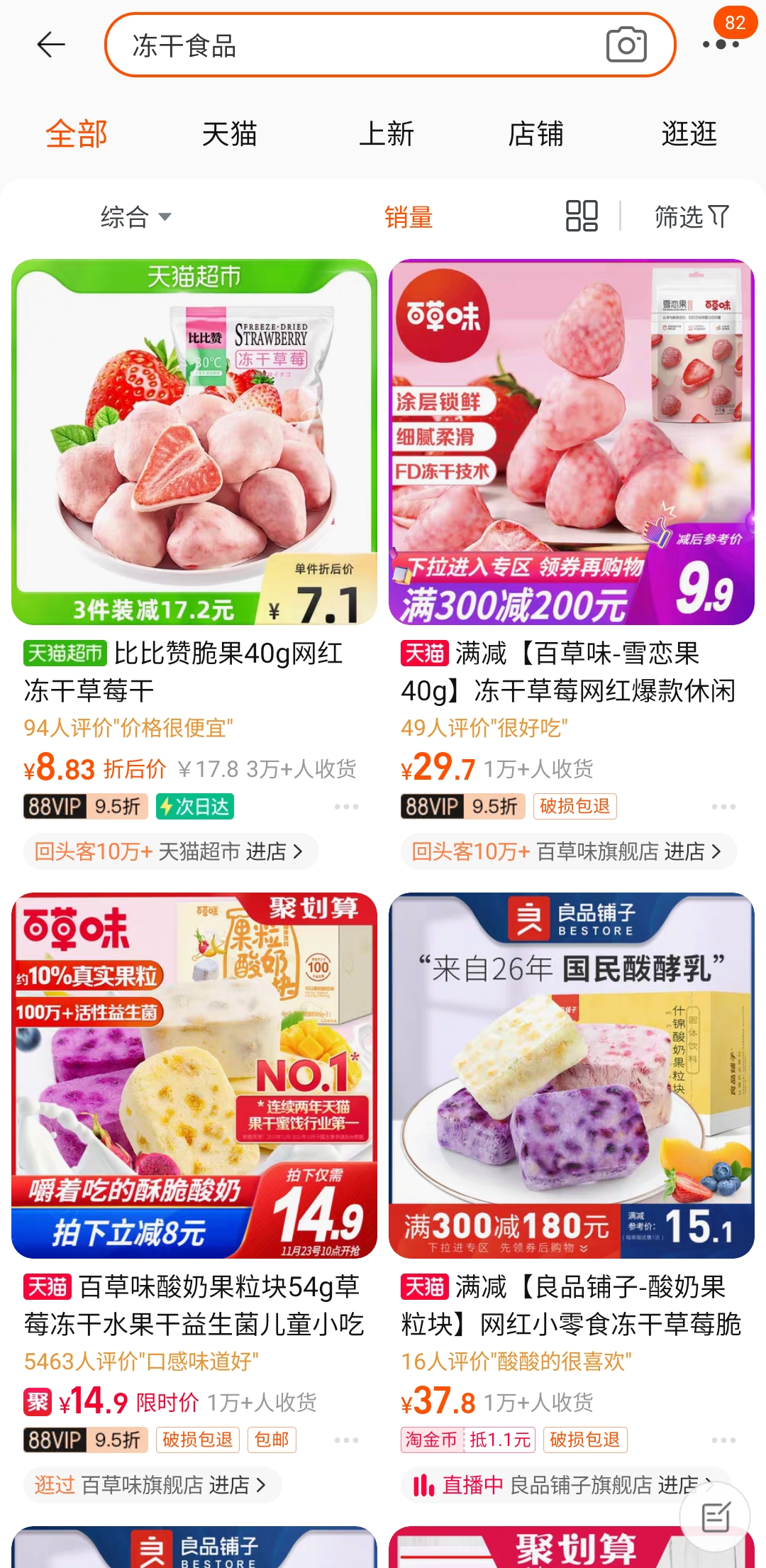Open camera image search

click(626, 45)
